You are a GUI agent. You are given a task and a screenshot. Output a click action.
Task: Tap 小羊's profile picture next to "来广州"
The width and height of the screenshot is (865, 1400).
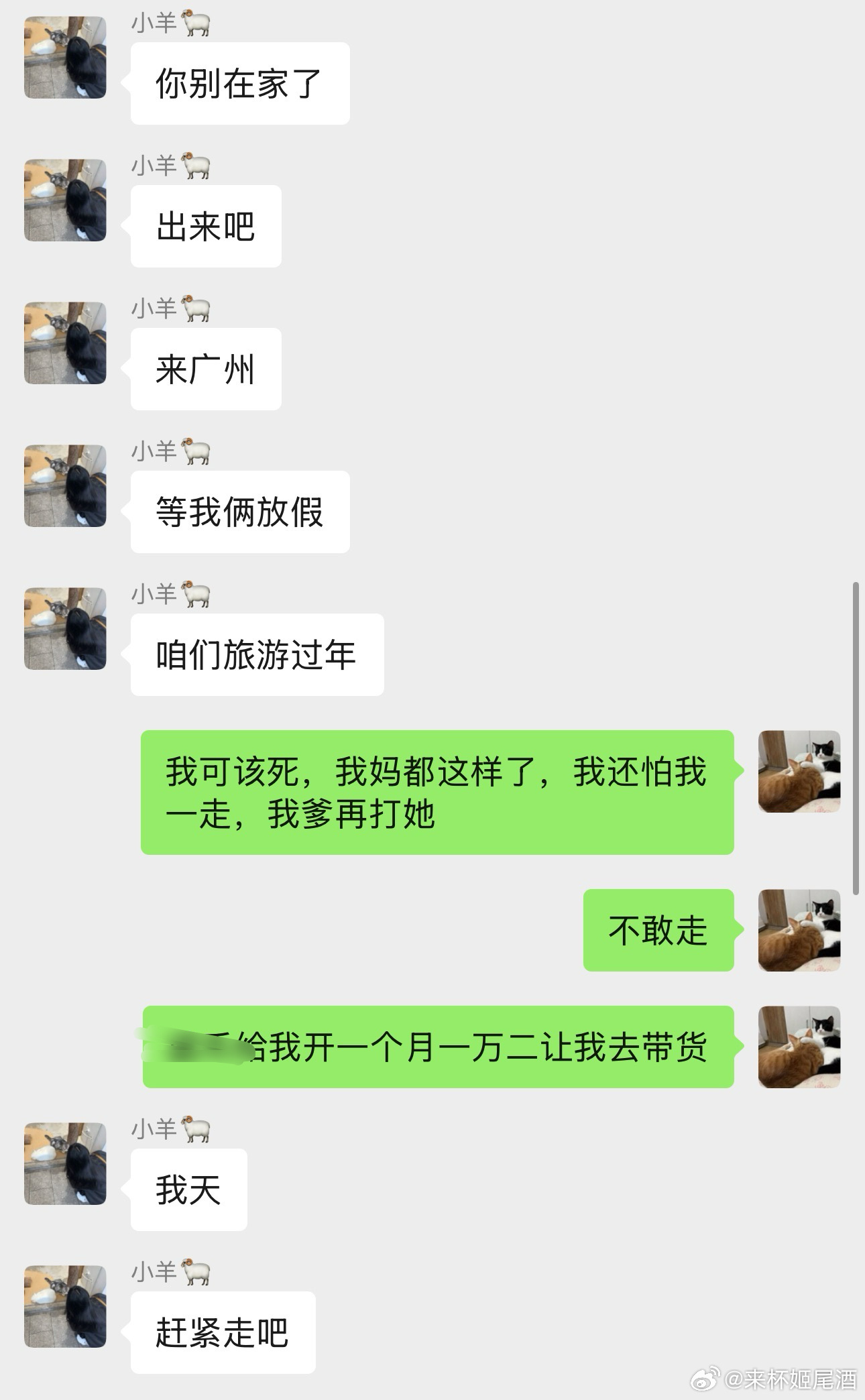65,343
